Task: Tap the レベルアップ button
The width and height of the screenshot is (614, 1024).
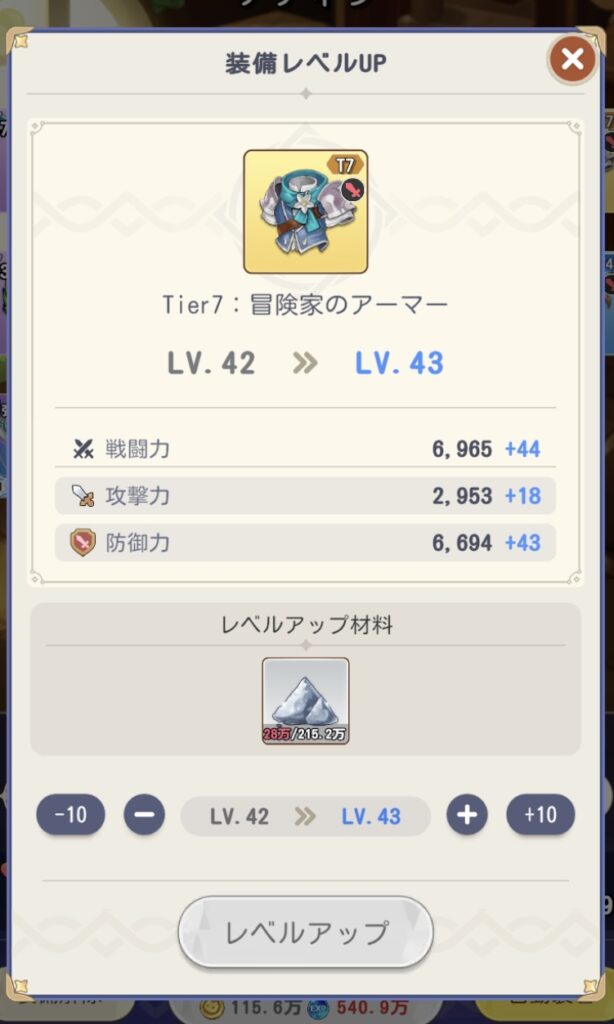Action: (305, 932)
